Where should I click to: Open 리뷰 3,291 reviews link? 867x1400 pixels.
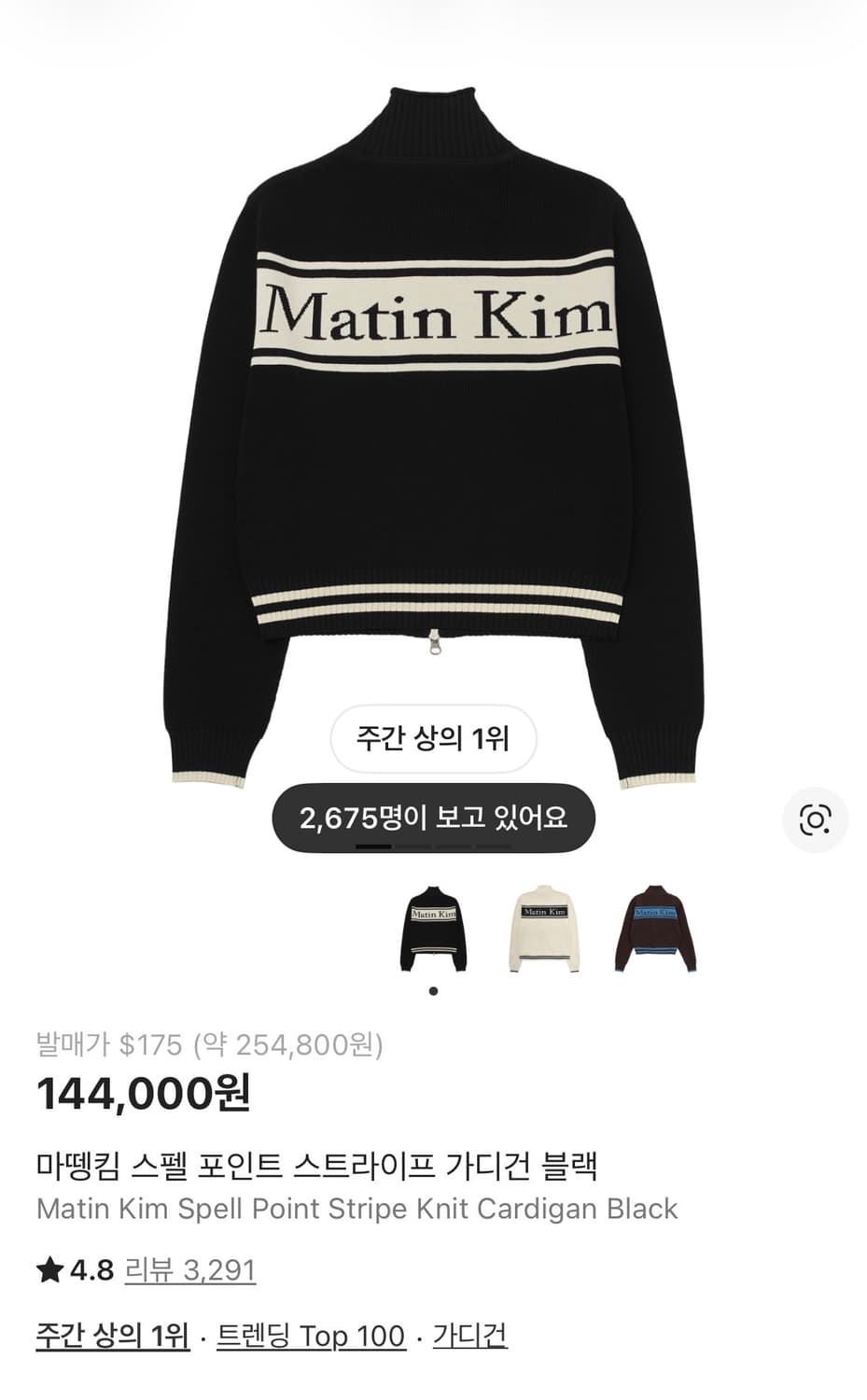[190, 1269]
